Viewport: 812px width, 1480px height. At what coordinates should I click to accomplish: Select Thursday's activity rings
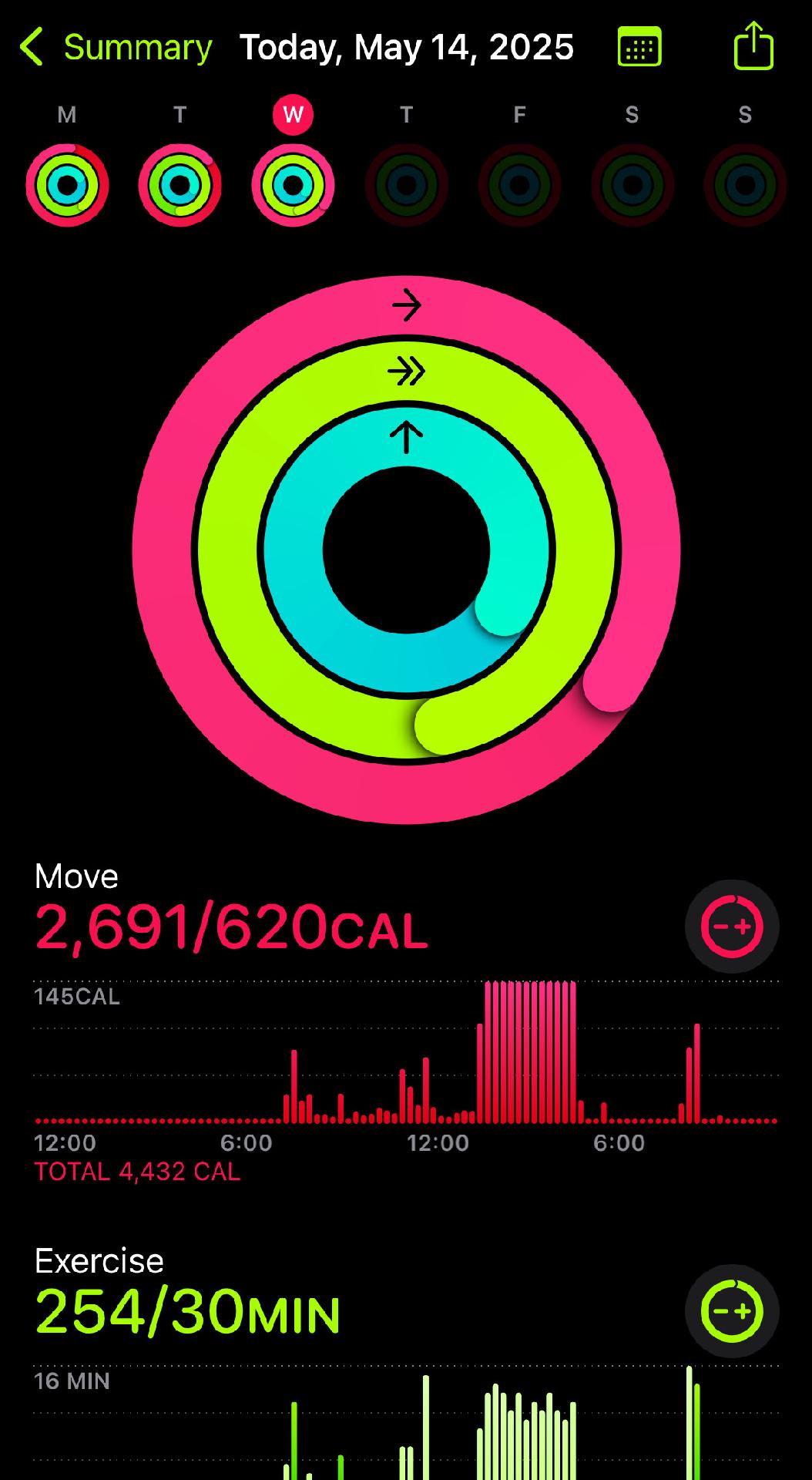(x=406, y=185)
